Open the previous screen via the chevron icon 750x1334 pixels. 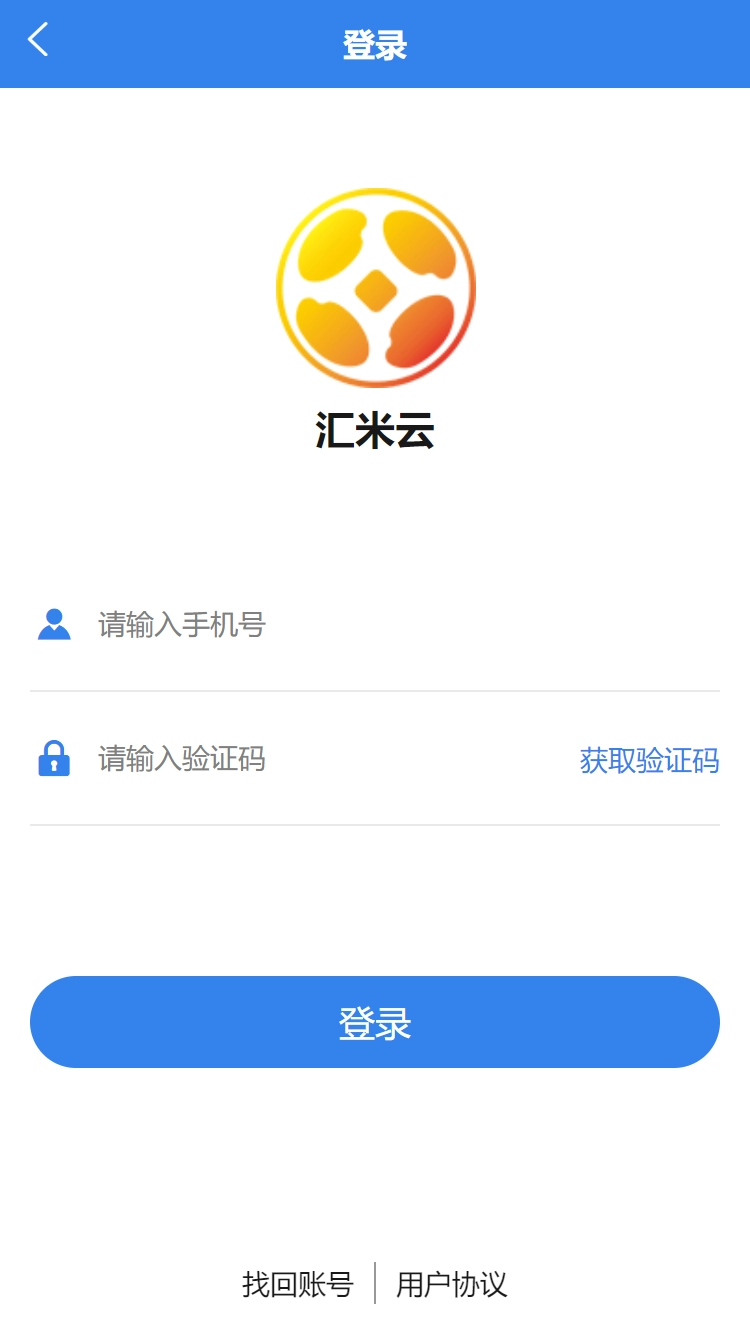click(38, 42)
